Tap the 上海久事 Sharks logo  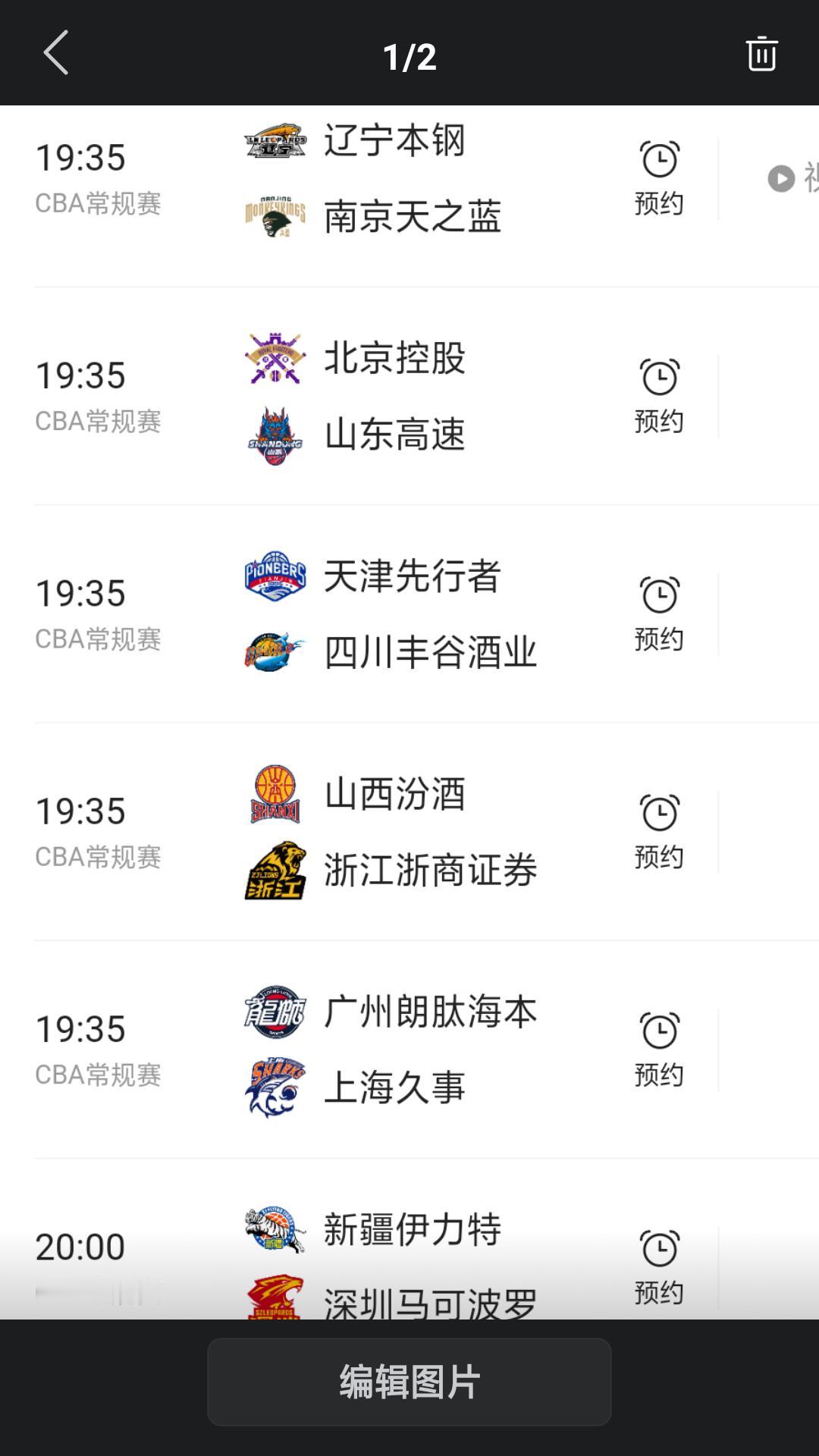point(275,1088)
